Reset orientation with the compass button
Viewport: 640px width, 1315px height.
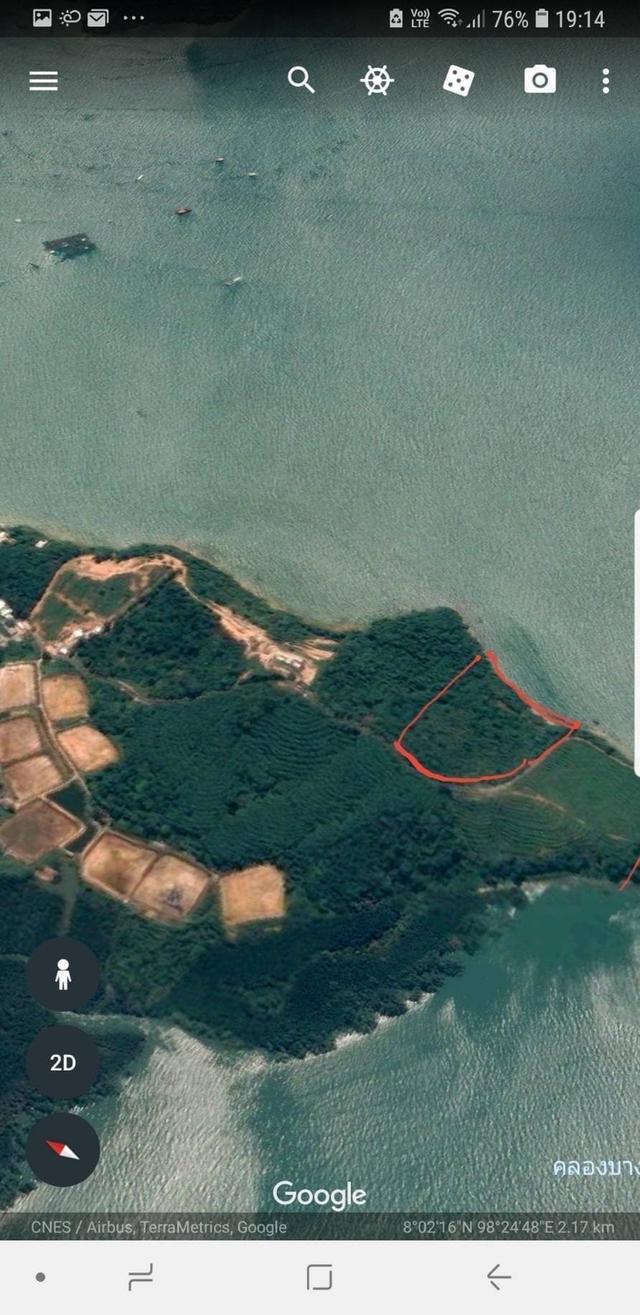[x=63, y=1150]
